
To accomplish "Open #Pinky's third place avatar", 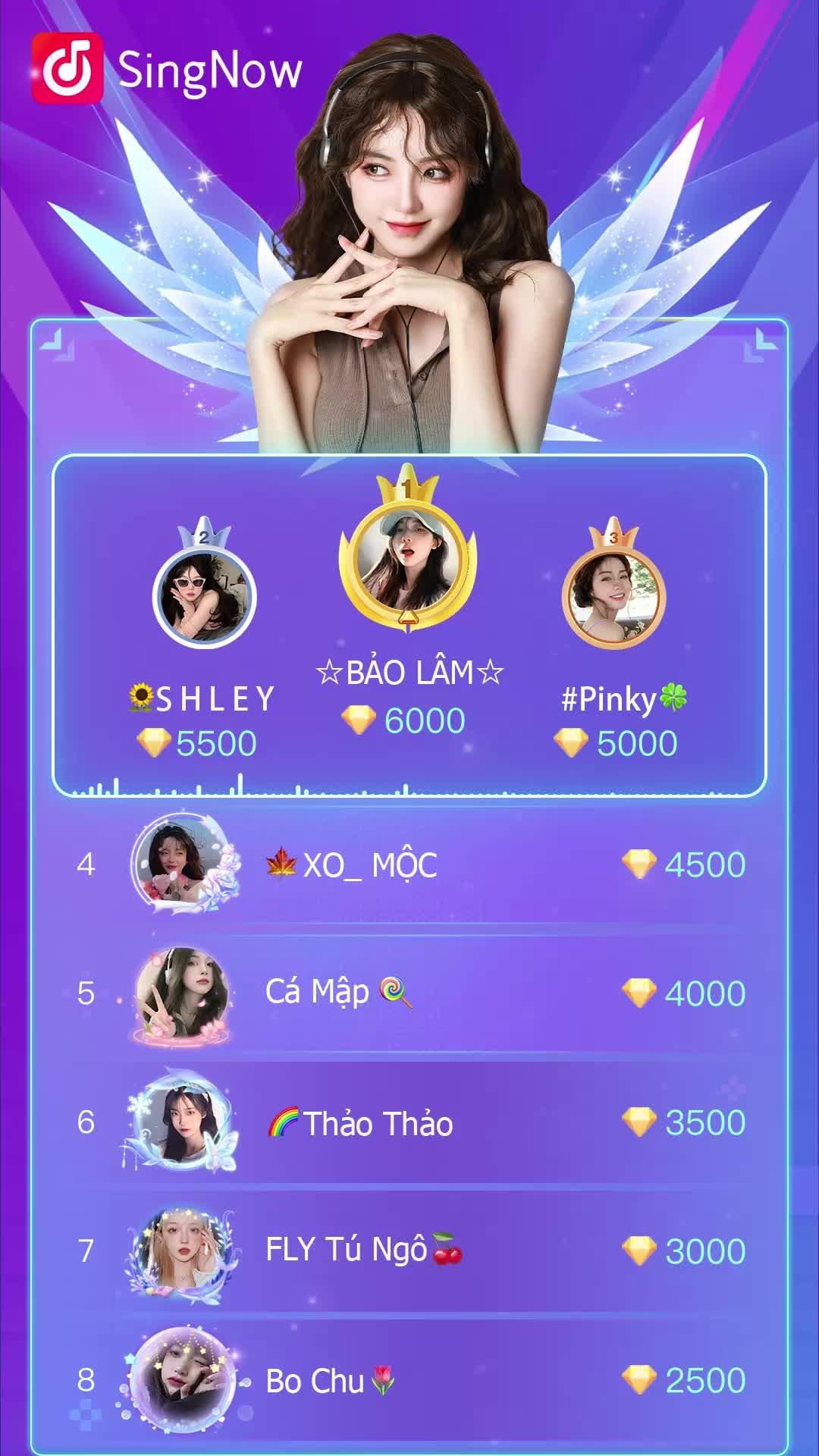I will (614, 599).
